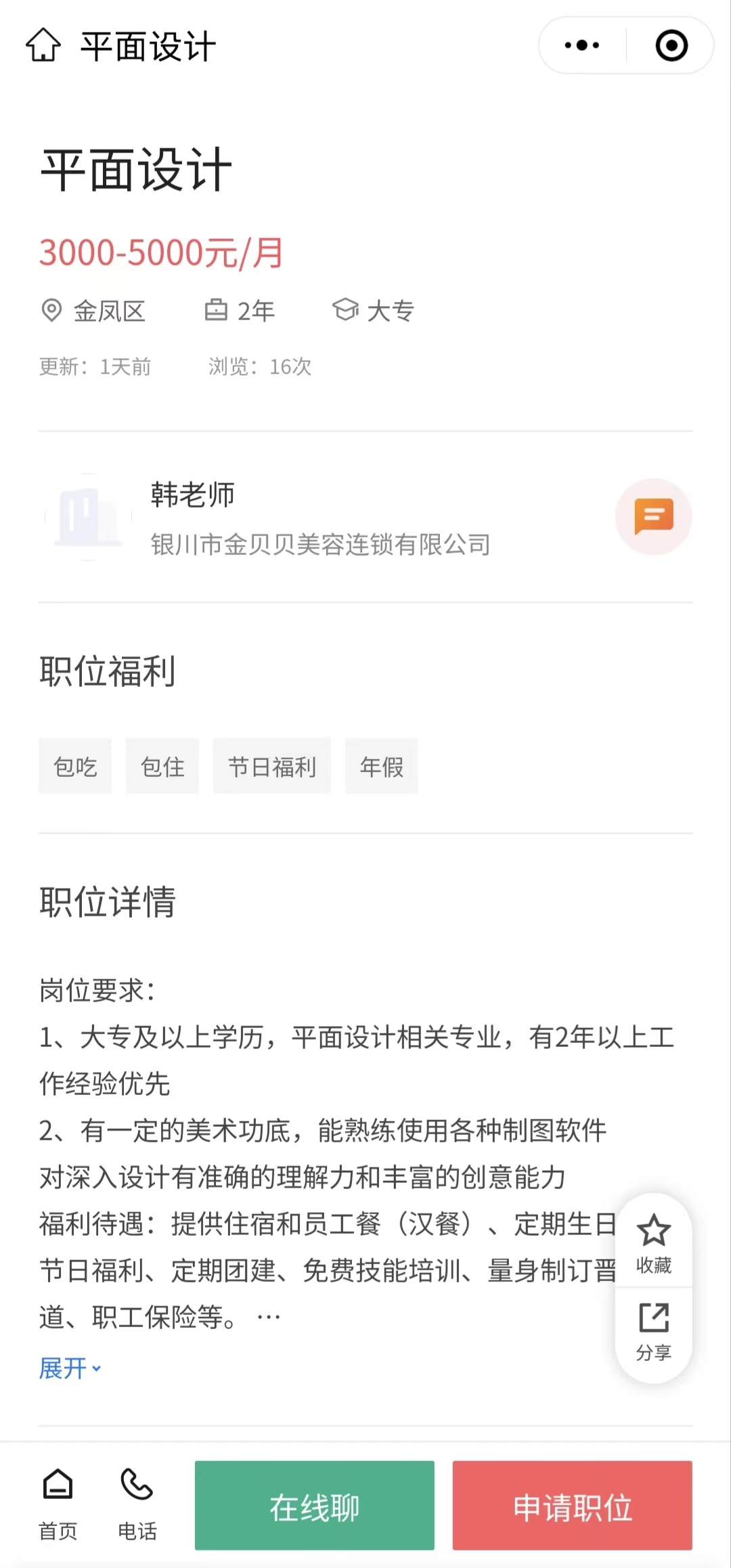Open the three-dot more menu

click(x=582, y=45)
